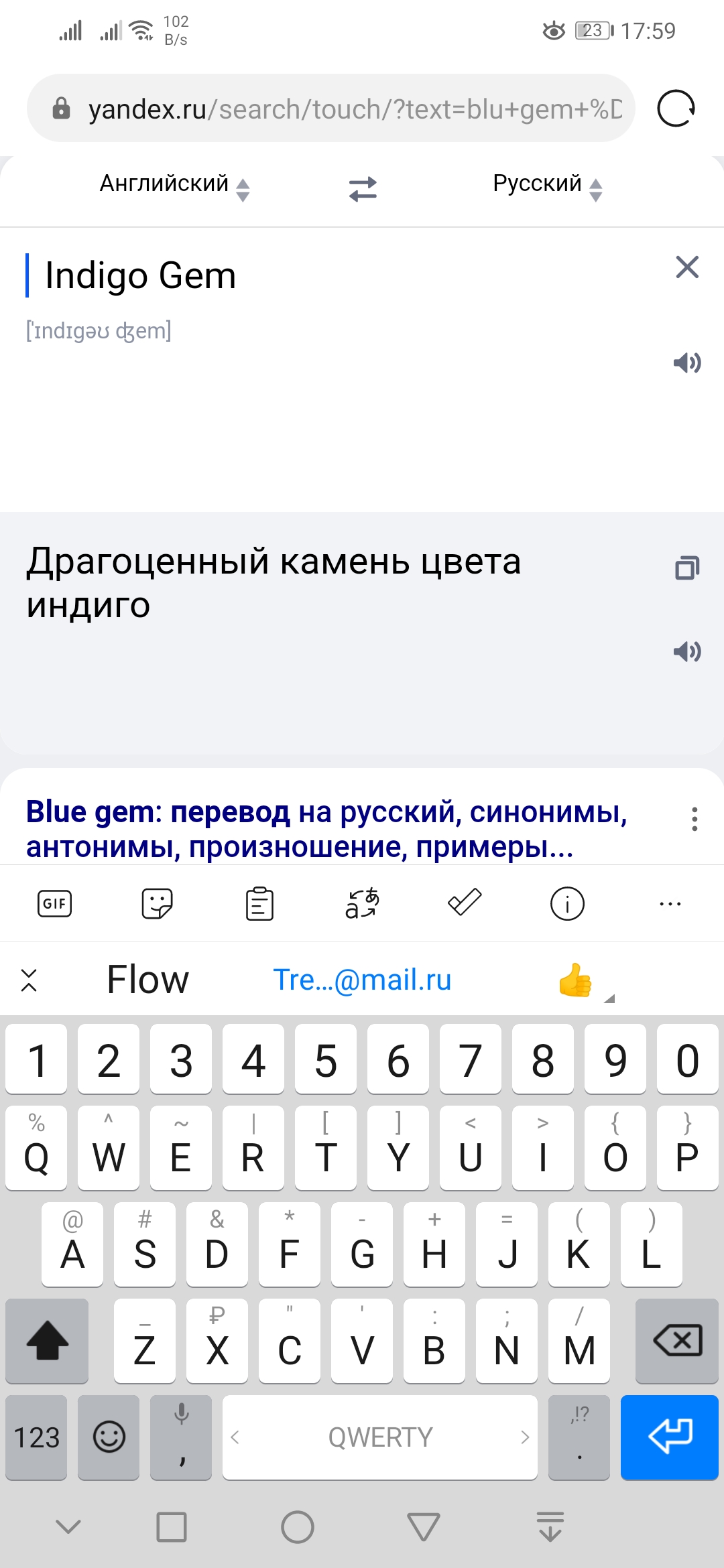
Task: Swap the translation languages
Action: pos(363,189)
